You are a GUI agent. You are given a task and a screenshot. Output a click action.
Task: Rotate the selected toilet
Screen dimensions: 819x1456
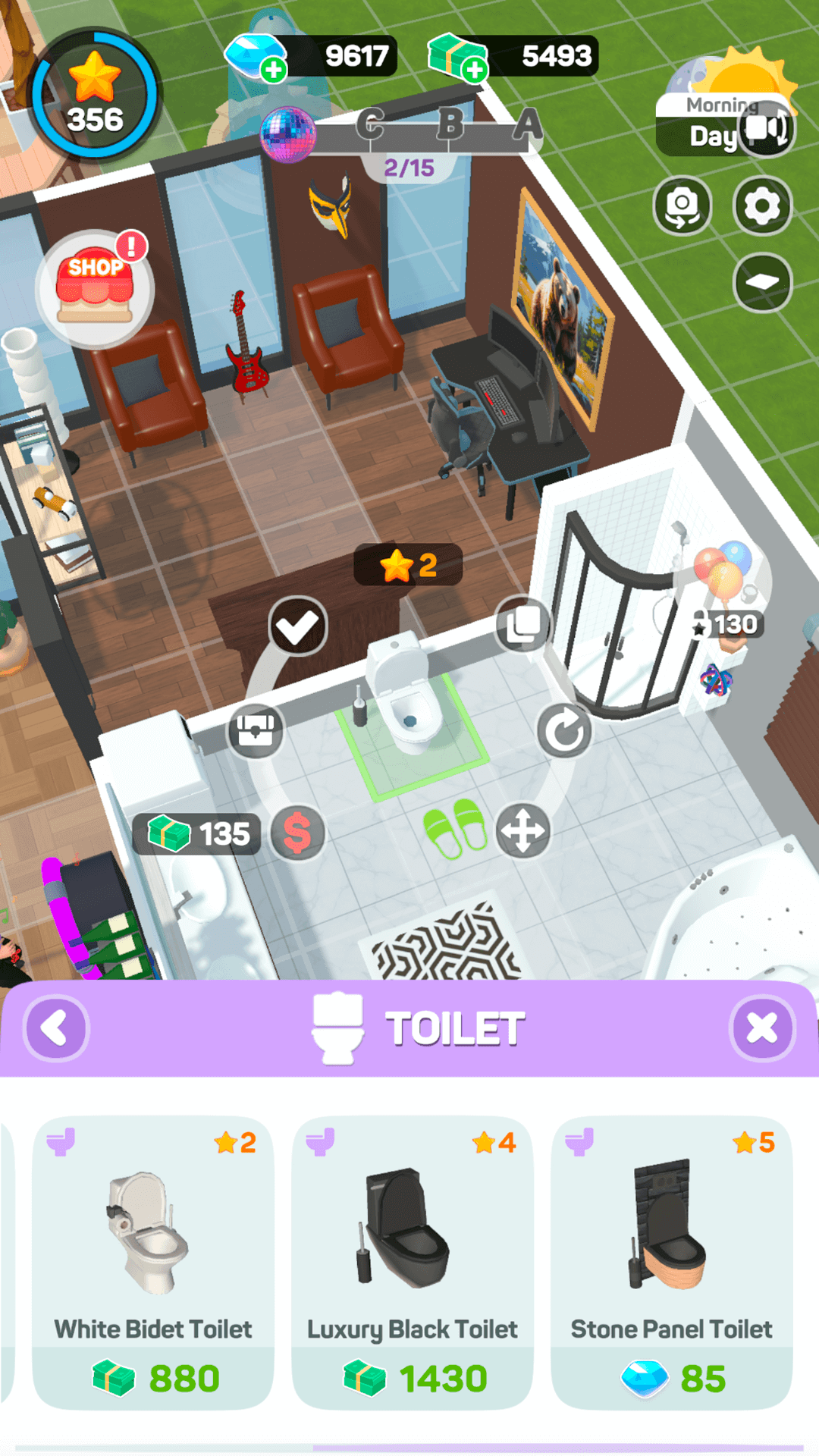[x=564, y=730]
